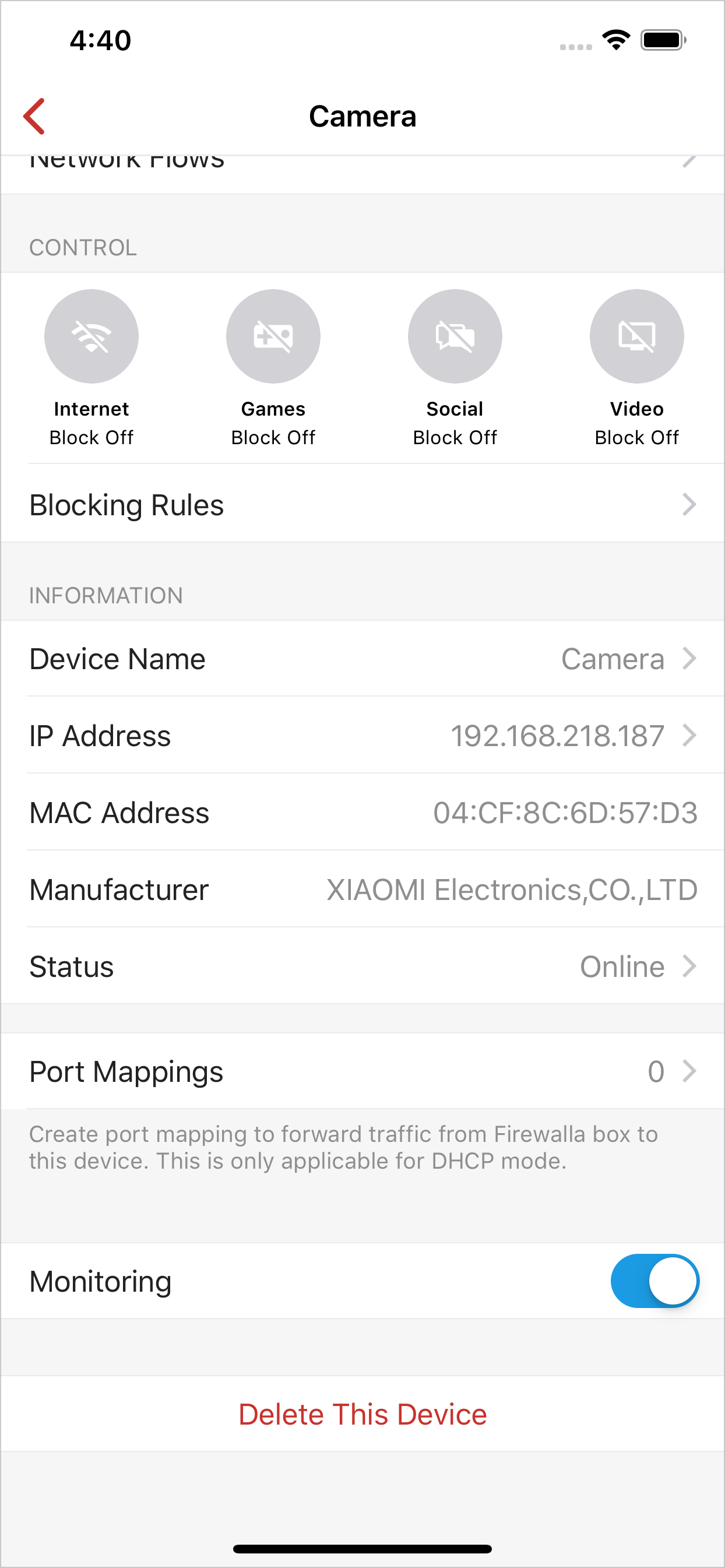Viewport: 725px width, 1568px height.
Task: Open Blocking Rules
Action: (363, 504)
